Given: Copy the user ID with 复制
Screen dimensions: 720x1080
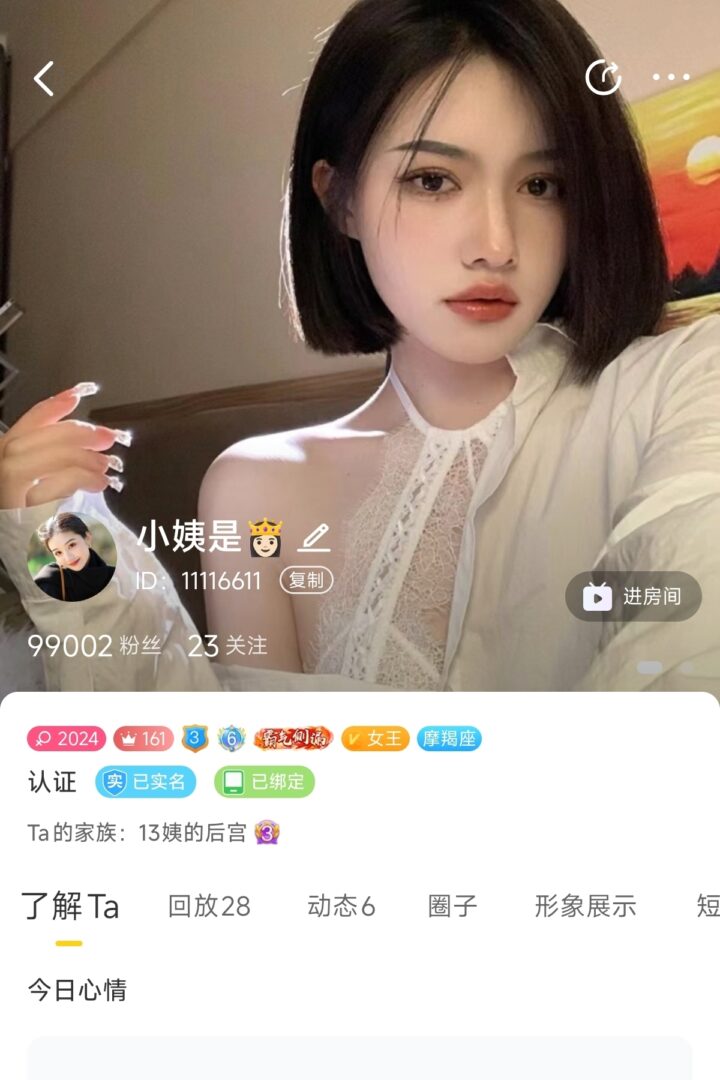Looking at the screenshot, I should (306, 580).
